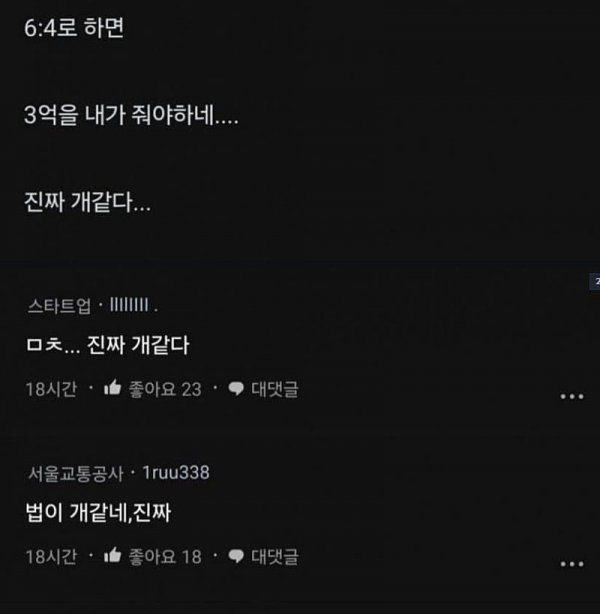600x614 pixels.
Task: Reply to the 서울교통공사 comment via 대댓글
Action: tap(264, 556)
